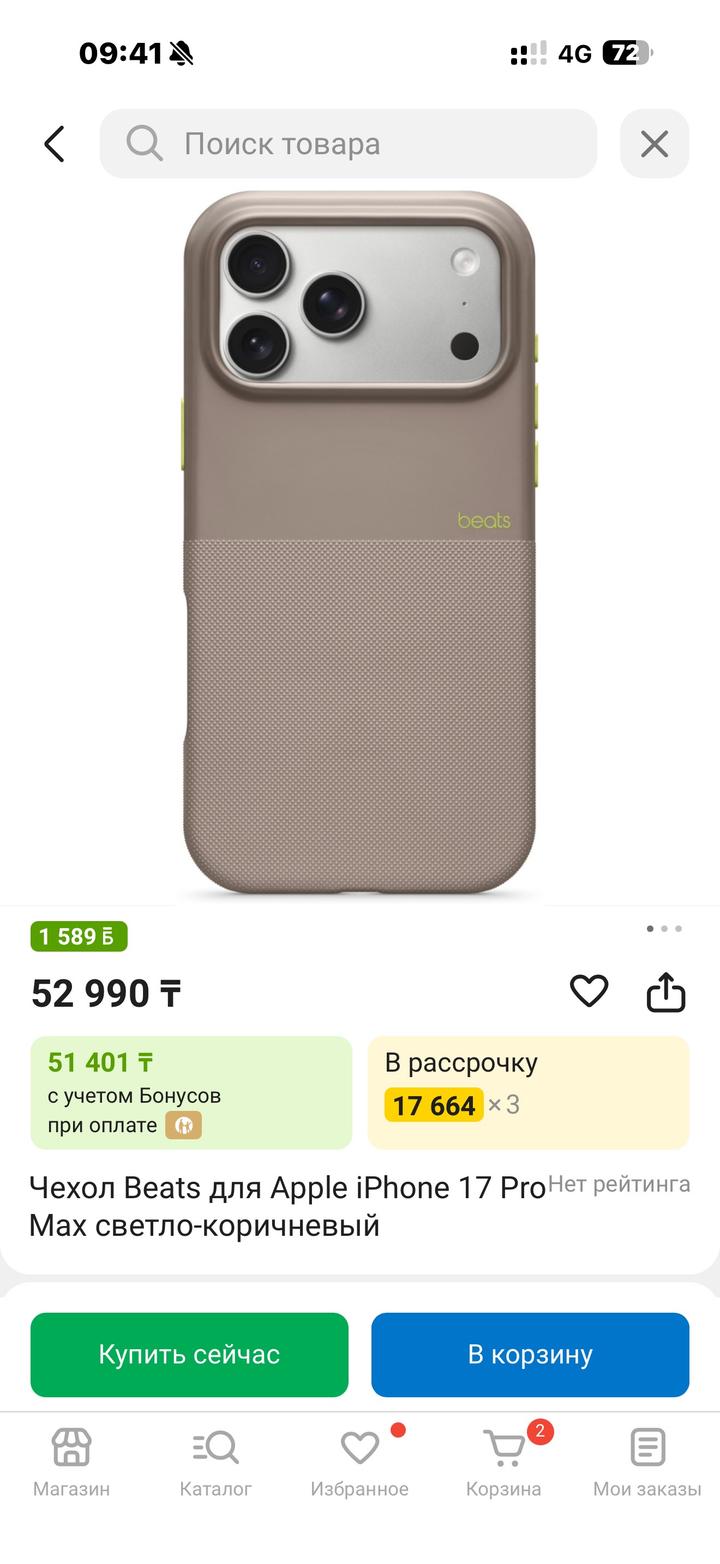Screen dimensions: 720x1564
Task: Go back using the top arrow
Action: (x=54, y=144)
